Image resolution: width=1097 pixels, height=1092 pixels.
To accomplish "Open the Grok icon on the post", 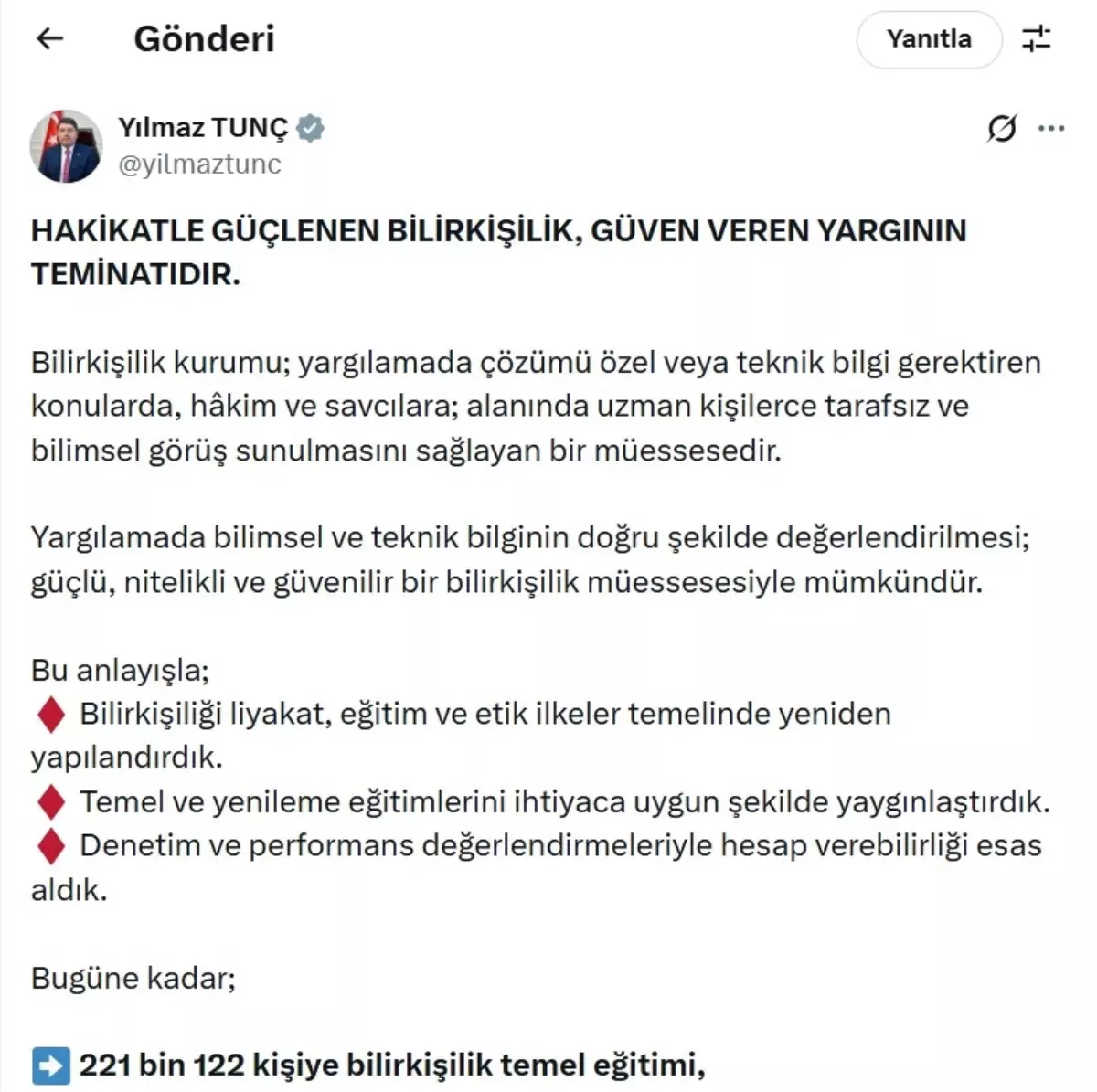I will click(x=1001, y=129).
